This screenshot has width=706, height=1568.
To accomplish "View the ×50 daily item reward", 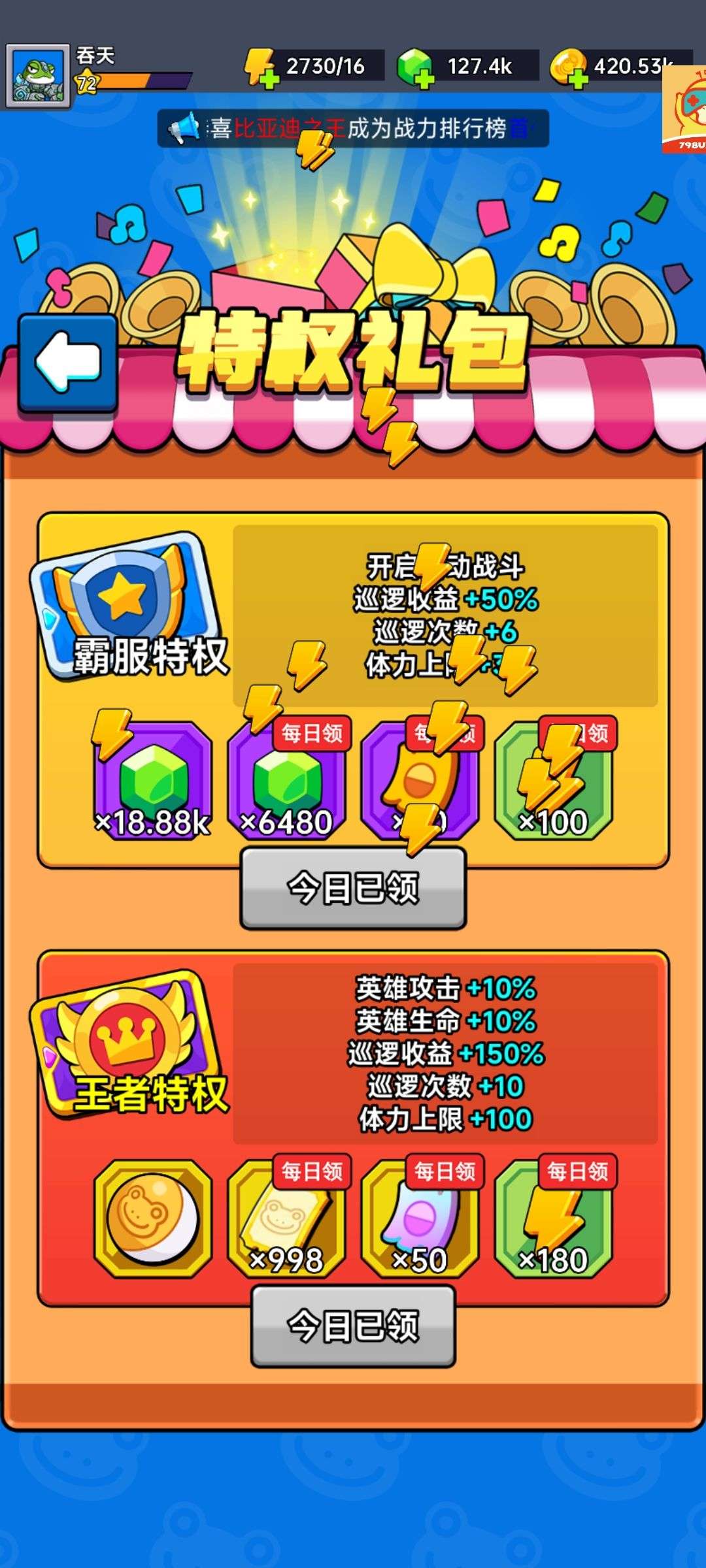I will click(x=420, y=1218).
